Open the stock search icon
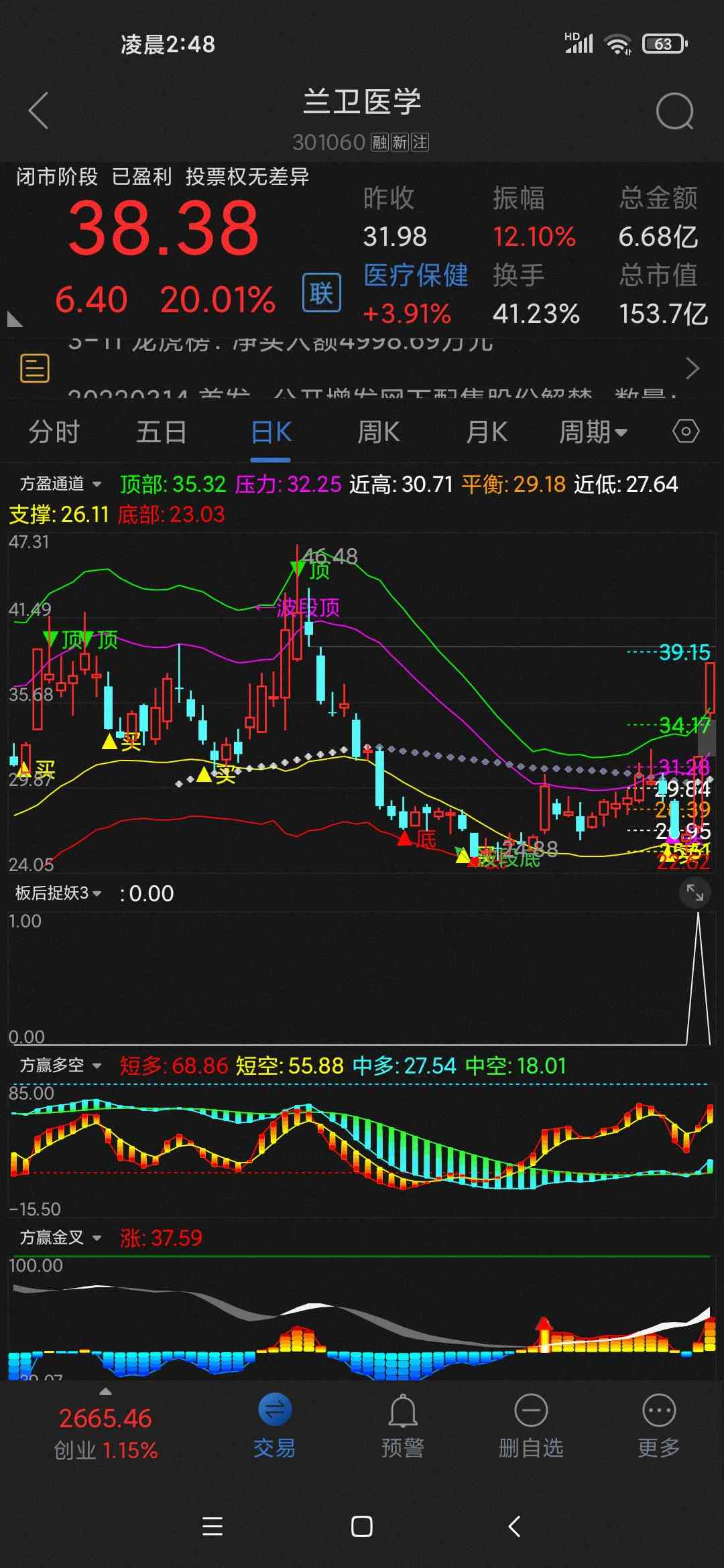This screenshot has height=1568, width=724. coord(674,111)
